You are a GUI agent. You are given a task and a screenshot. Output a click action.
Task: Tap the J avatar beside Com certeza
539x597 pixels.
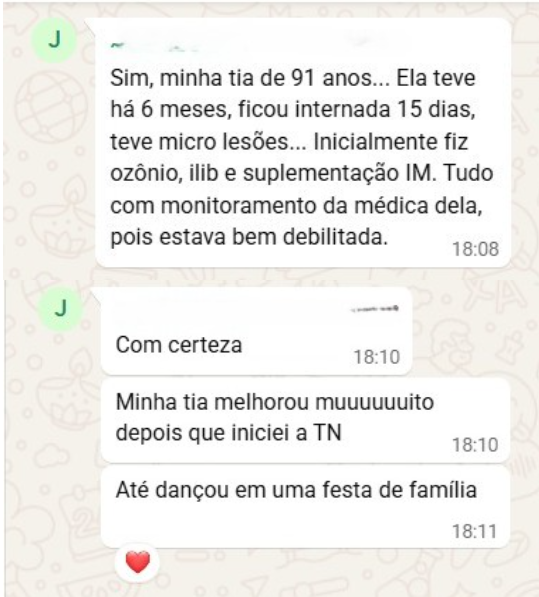61,309
